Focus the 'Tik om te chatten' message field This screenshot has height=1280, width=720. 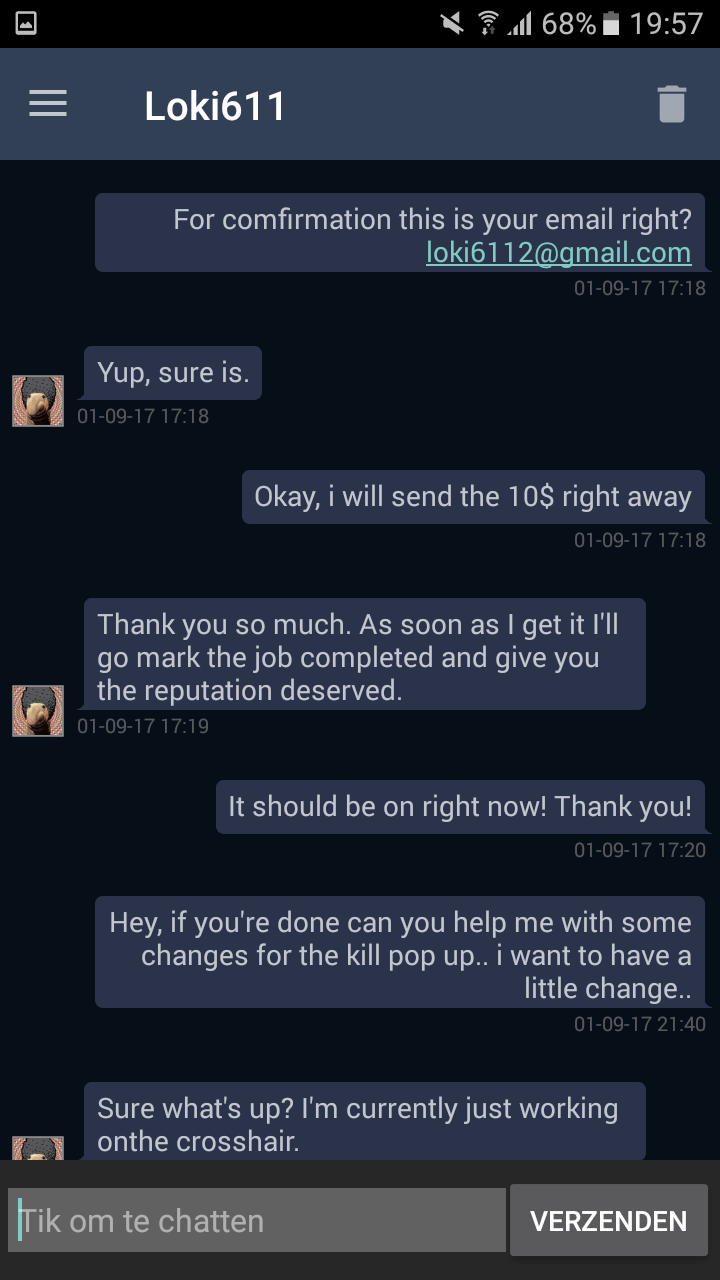coord(257,1220)
